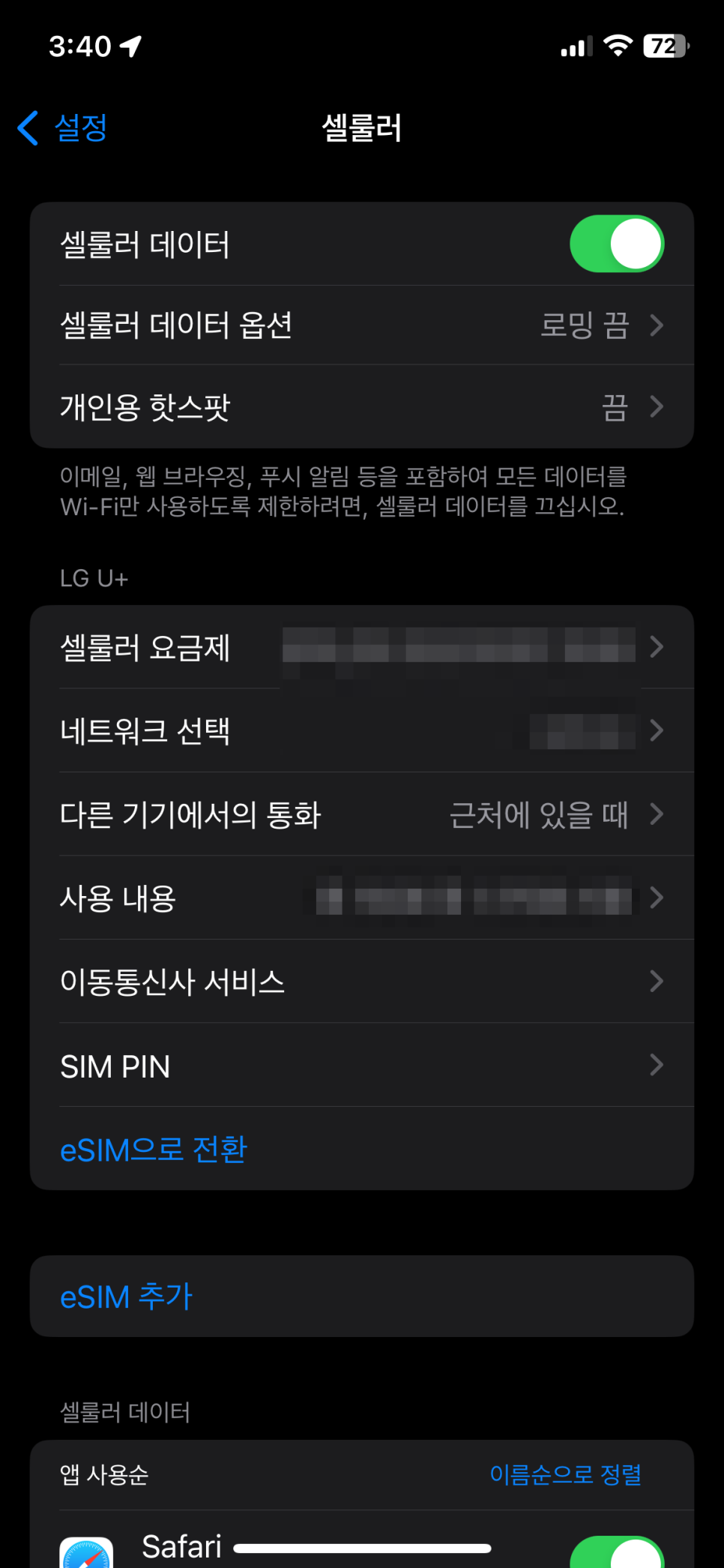This screenshot has height=1568, width=724.
Task: Open 셀룰러 데이터 옵션
Action: pos(362,325)
